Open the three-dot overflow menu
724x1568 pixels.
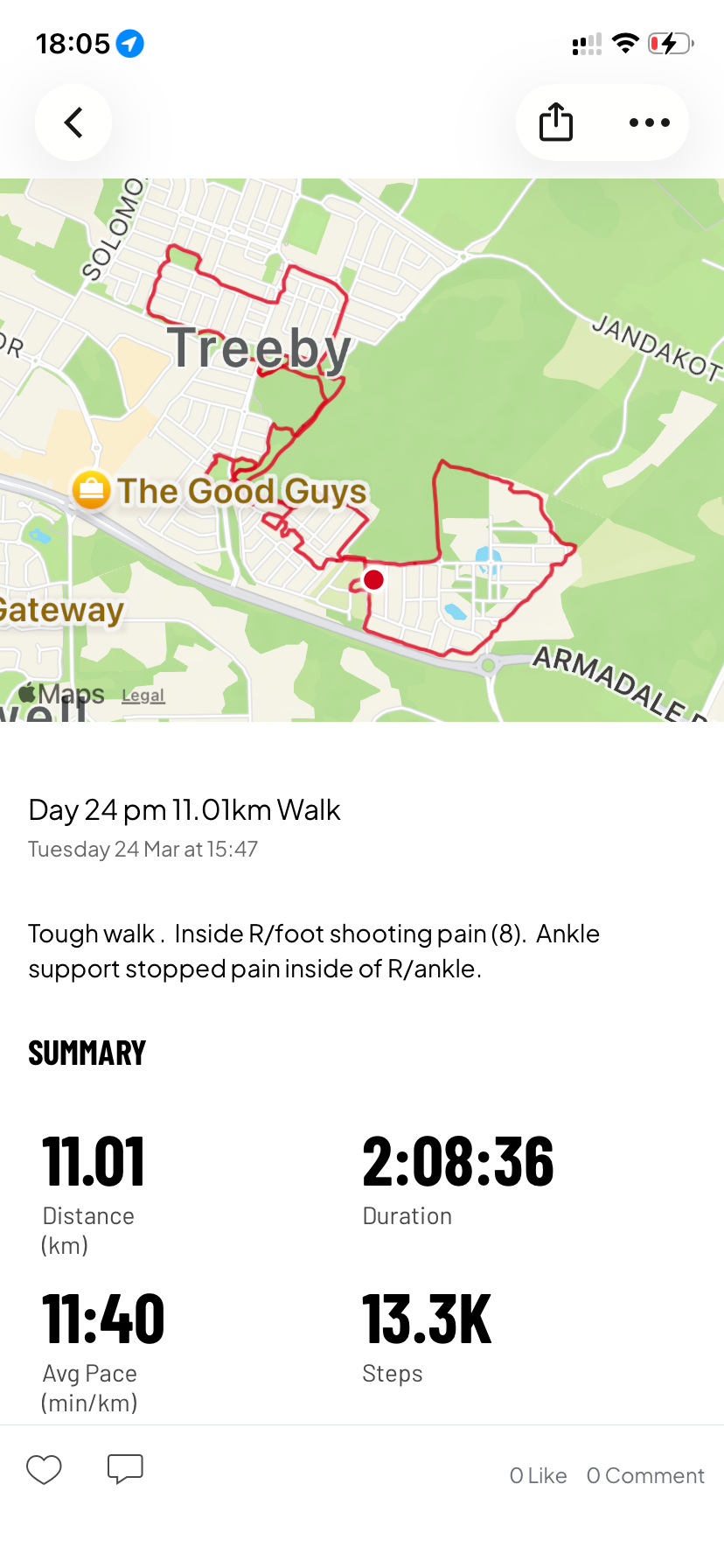(650, 122)
